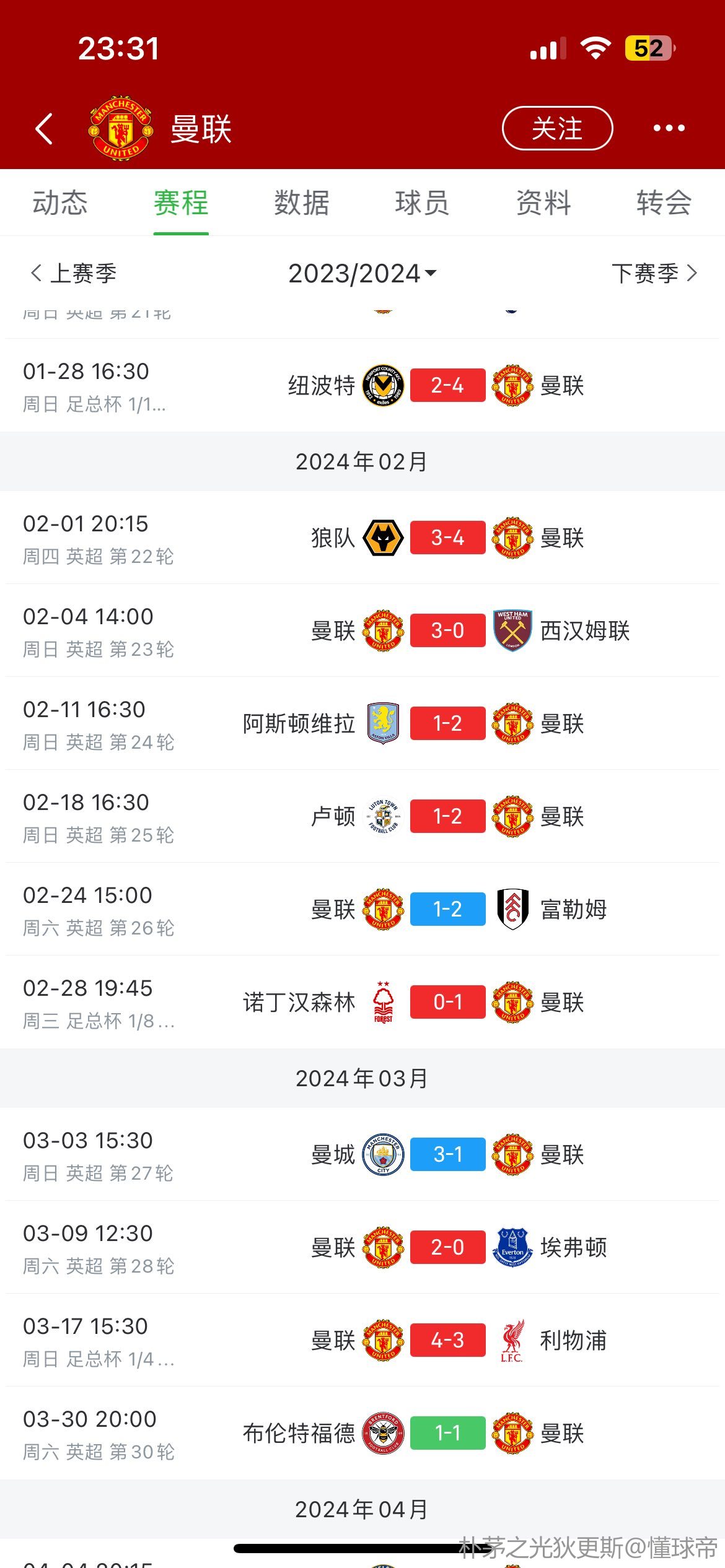Open the 诺丁汉森林 vs 曼联 0-1 match
The width and height of the screenshot is (725, 1568).
pos(362,1002)
